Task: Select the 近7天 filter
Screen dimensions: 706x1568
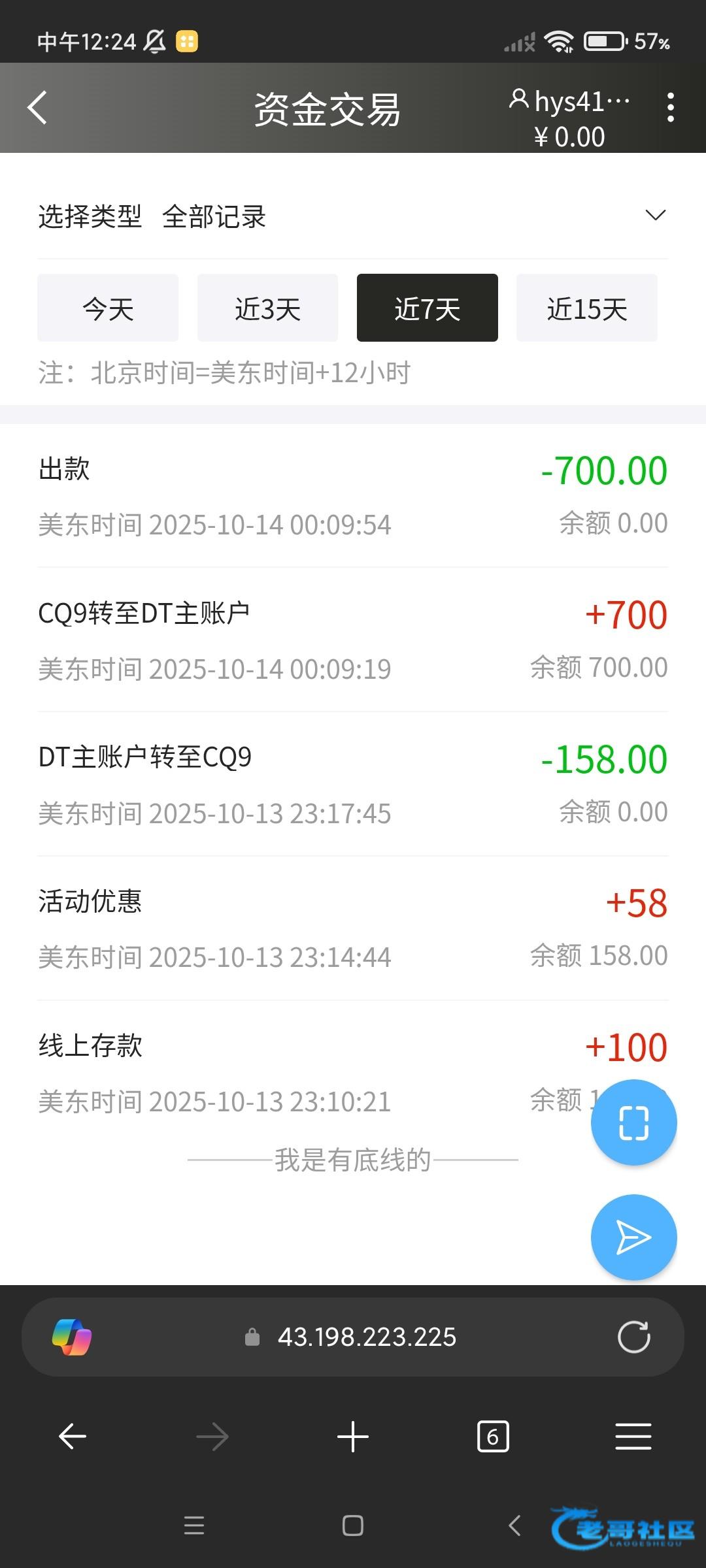Action: point(427,308)
